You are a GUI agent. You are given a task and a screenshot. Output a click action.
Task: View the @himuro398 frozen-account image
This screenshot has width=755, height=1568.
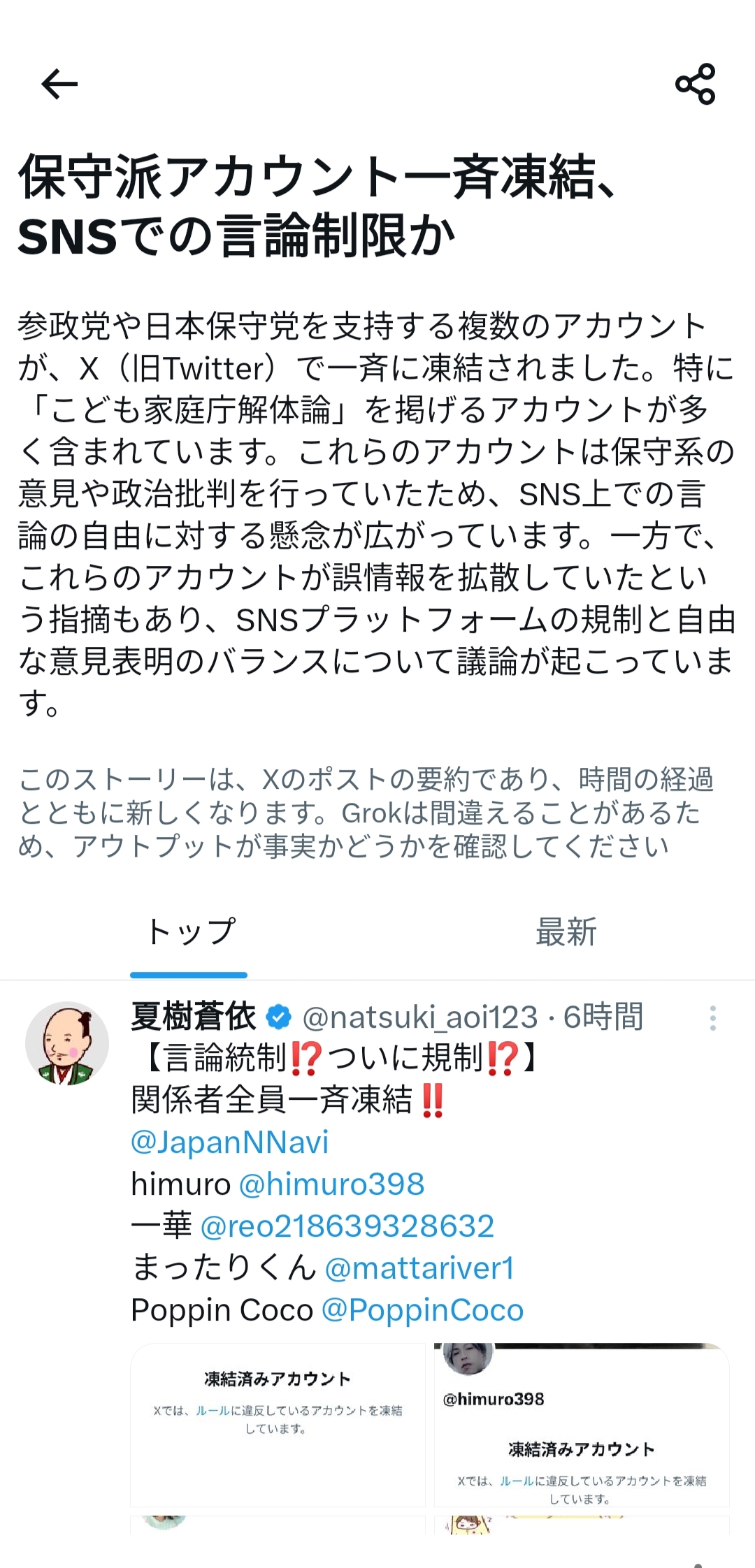click(x=582, y=1425)
